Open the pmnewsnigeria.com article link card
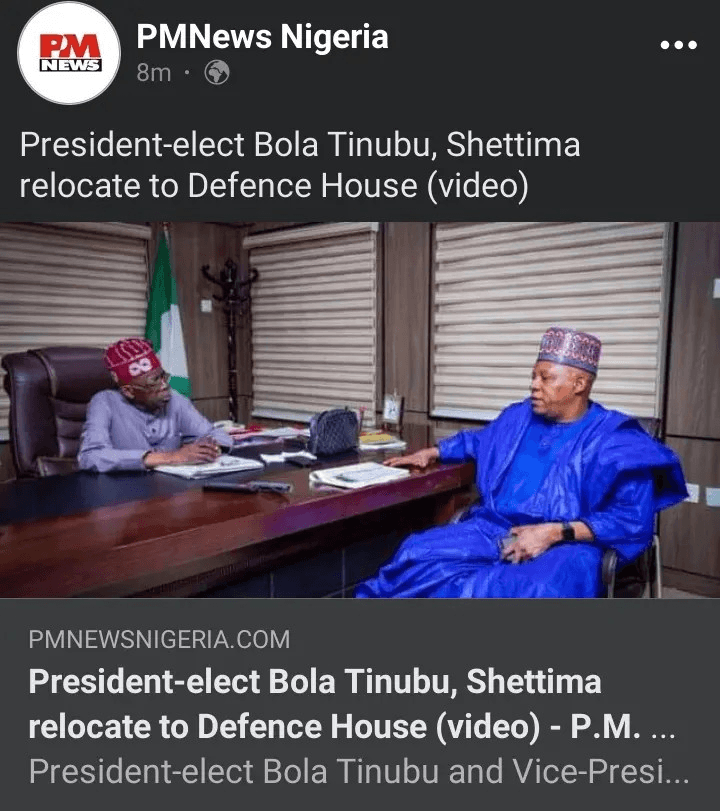This screenshot has width=720, height=811. tap(358, 705)
